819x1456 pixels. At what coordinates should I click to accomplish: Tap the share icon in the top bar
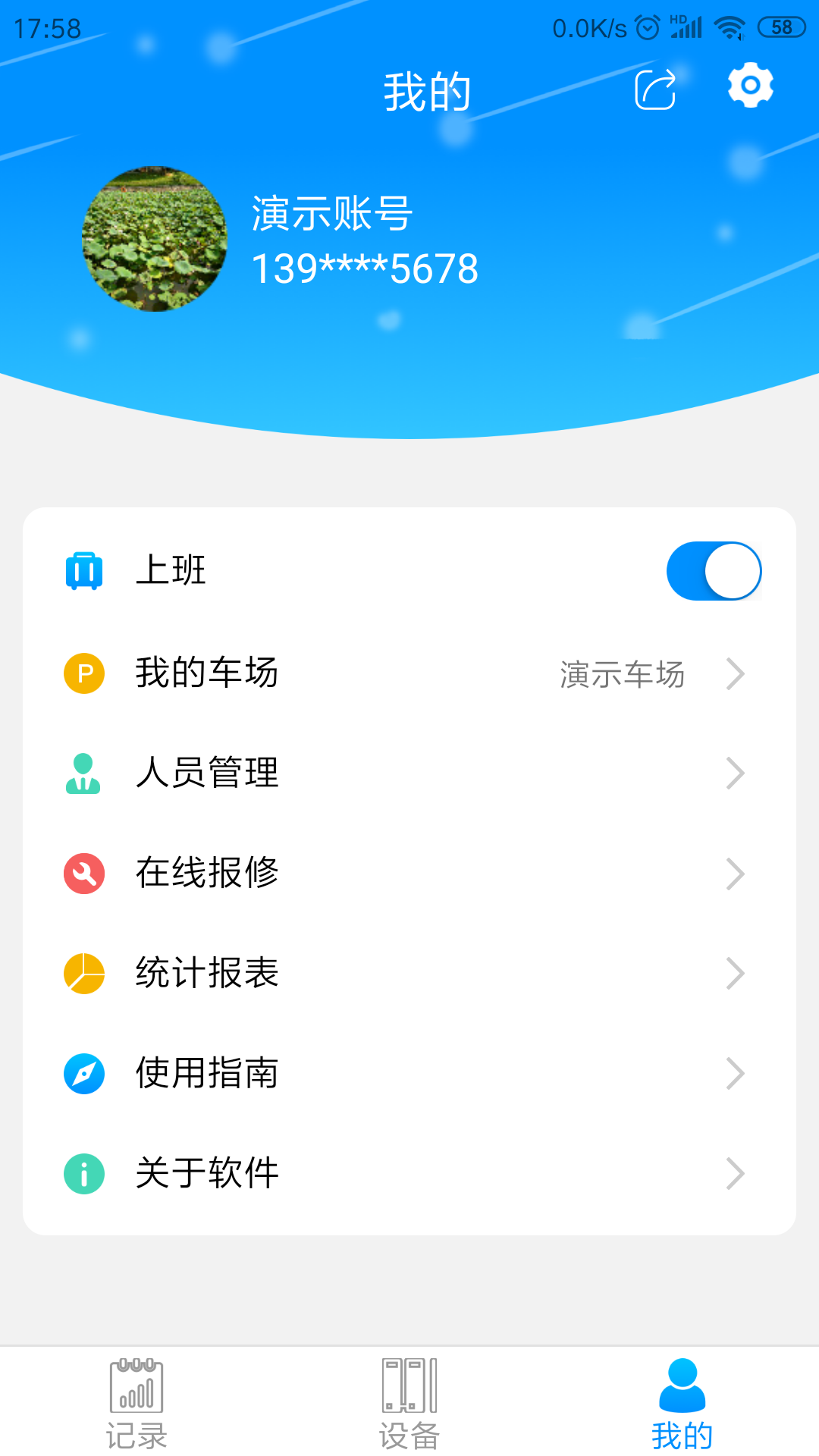[x=654, y=89]
